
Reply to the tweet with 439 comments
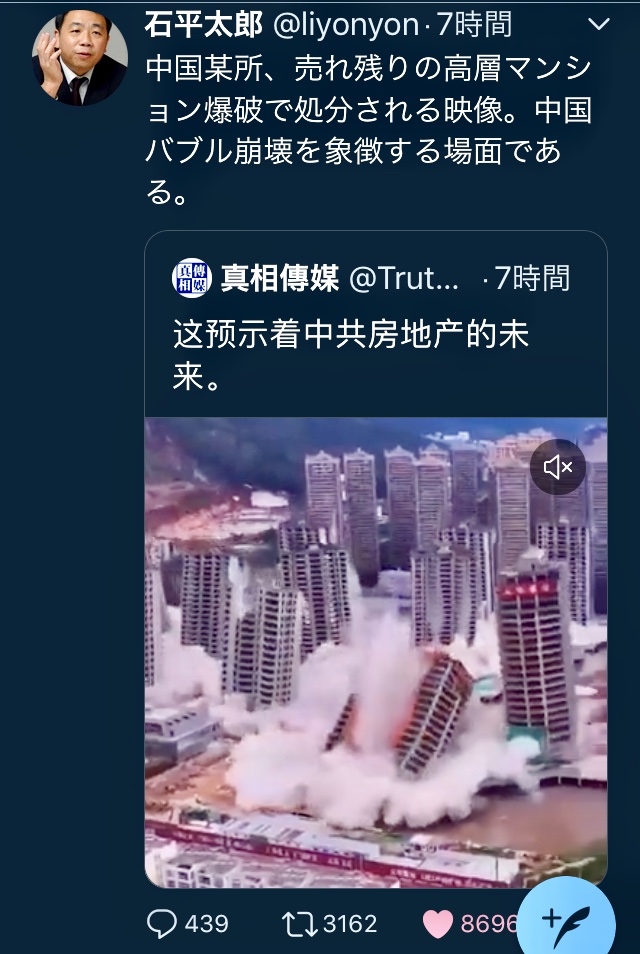[162, 923]
